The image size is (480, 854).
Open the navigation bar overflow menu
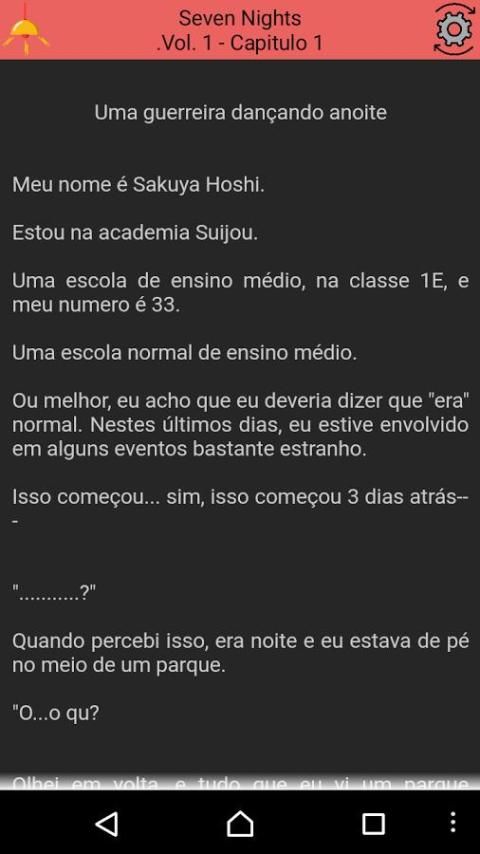pyautogui.click(x=453, y=822)
